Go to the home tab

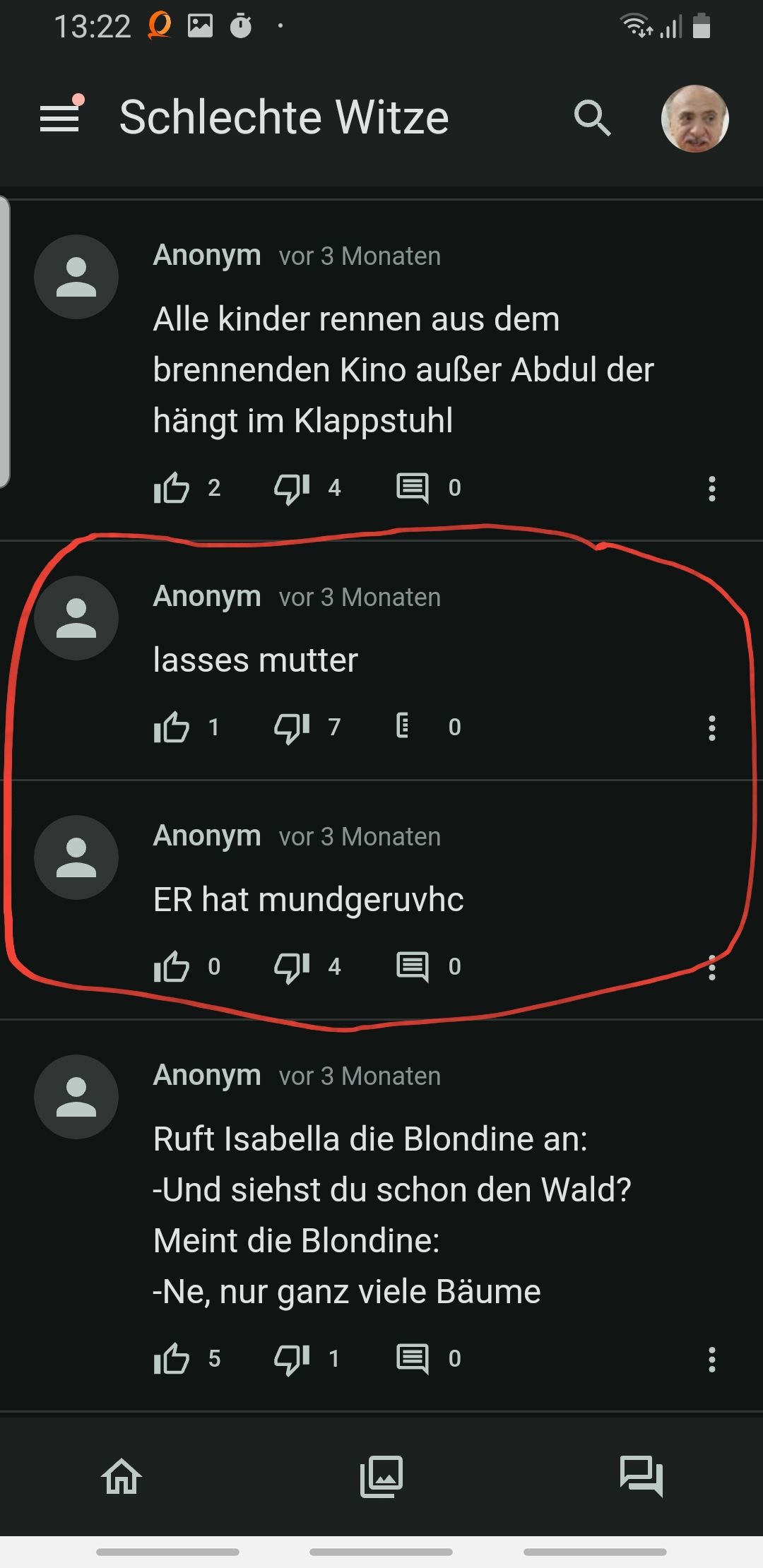point(122,1477)
